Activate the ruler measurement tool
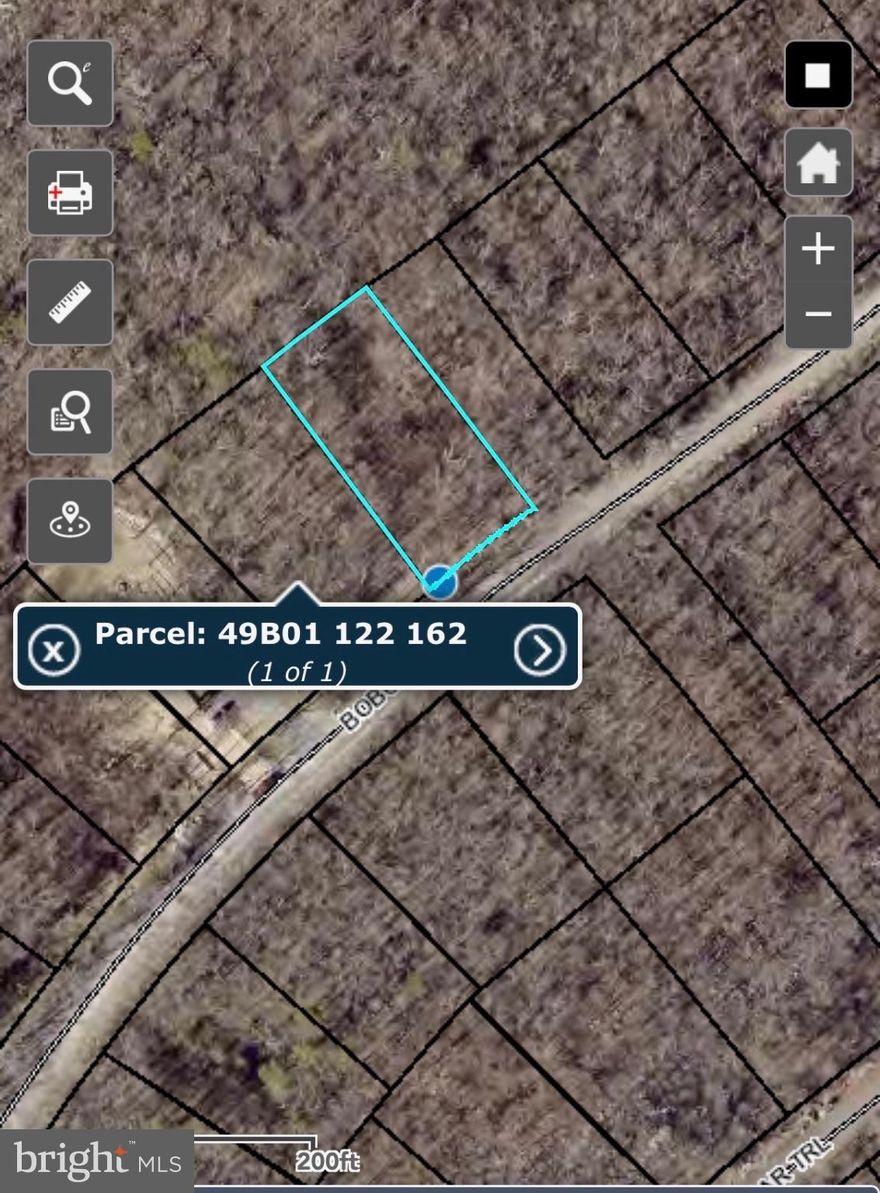Screen dimensions: 880x1193 tap(70, 303)
